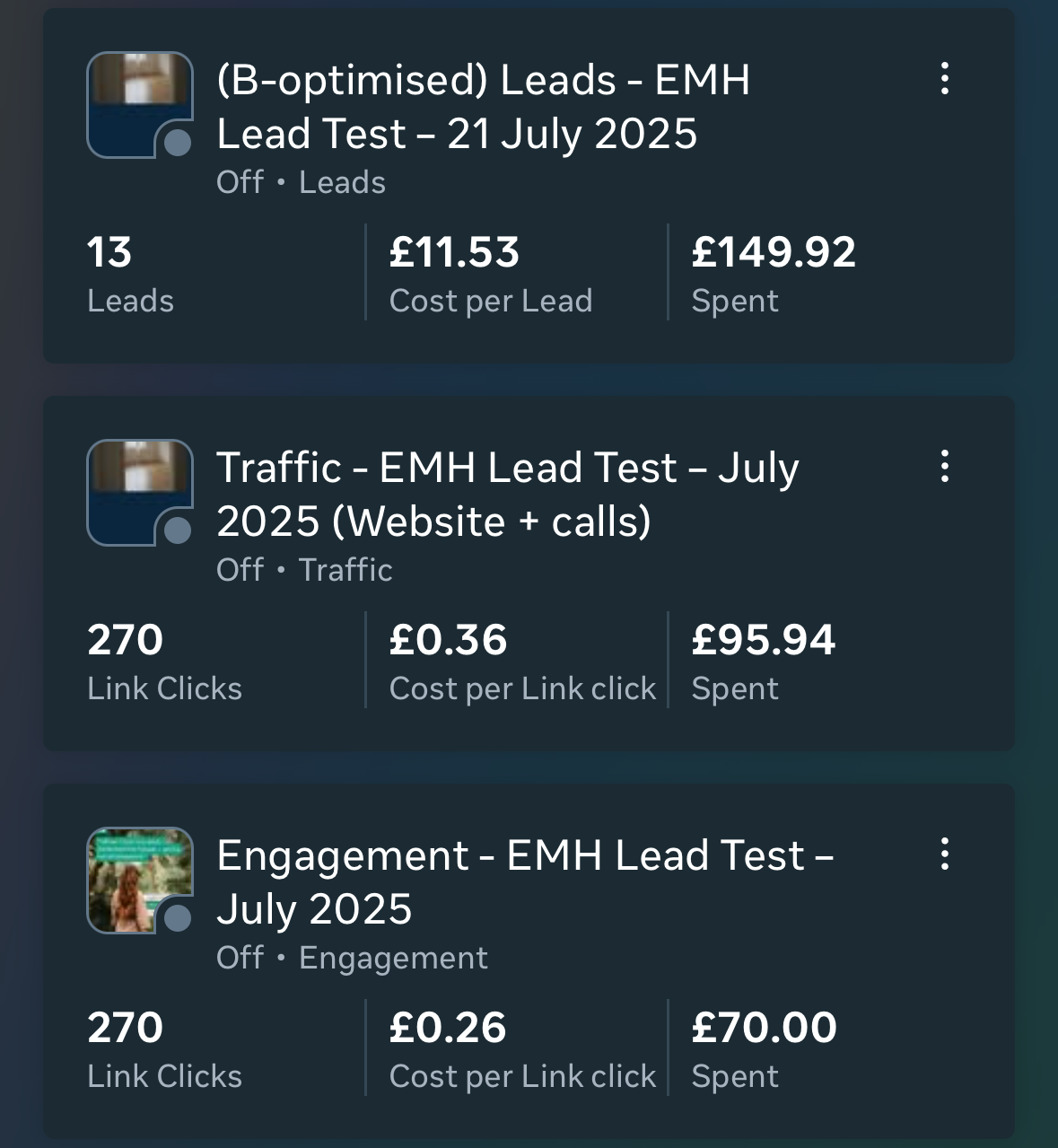Screen dimensions: 1058x1148
Task: Open the Engagement EMH Lead Test card
Action: [525, 883]
